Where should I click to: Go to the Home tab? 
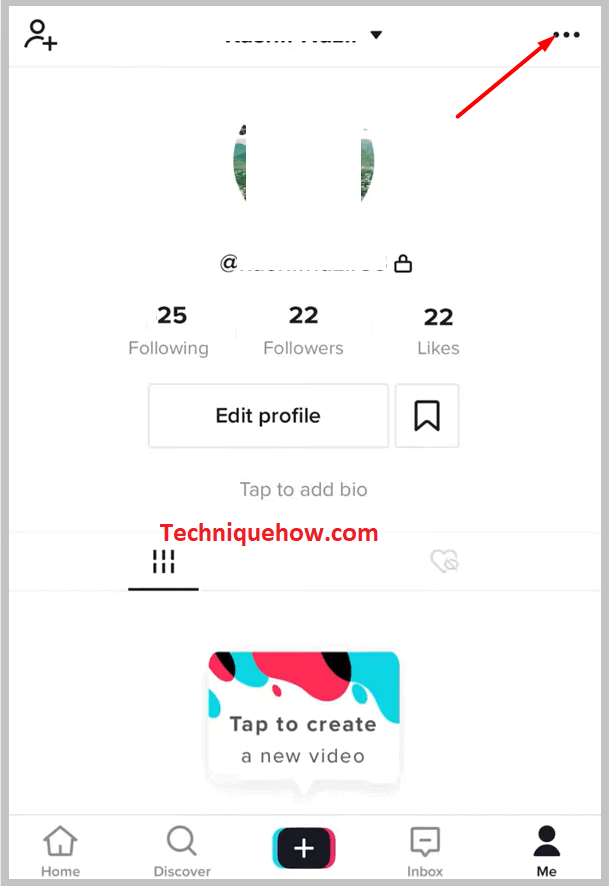pyautogui.click(x=60, y=853)
